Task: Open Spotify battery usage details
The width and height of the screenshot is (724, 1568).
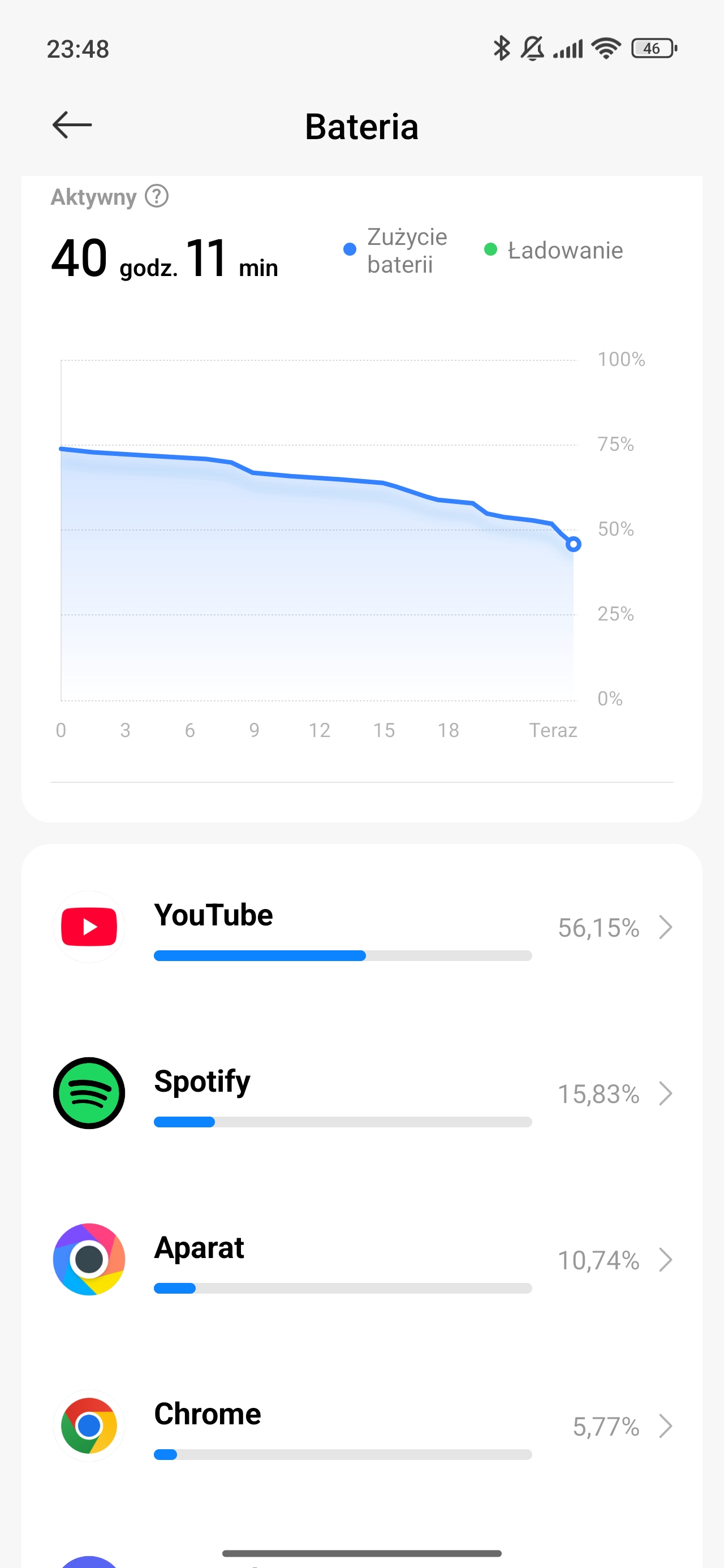Action: (361, 1094)
